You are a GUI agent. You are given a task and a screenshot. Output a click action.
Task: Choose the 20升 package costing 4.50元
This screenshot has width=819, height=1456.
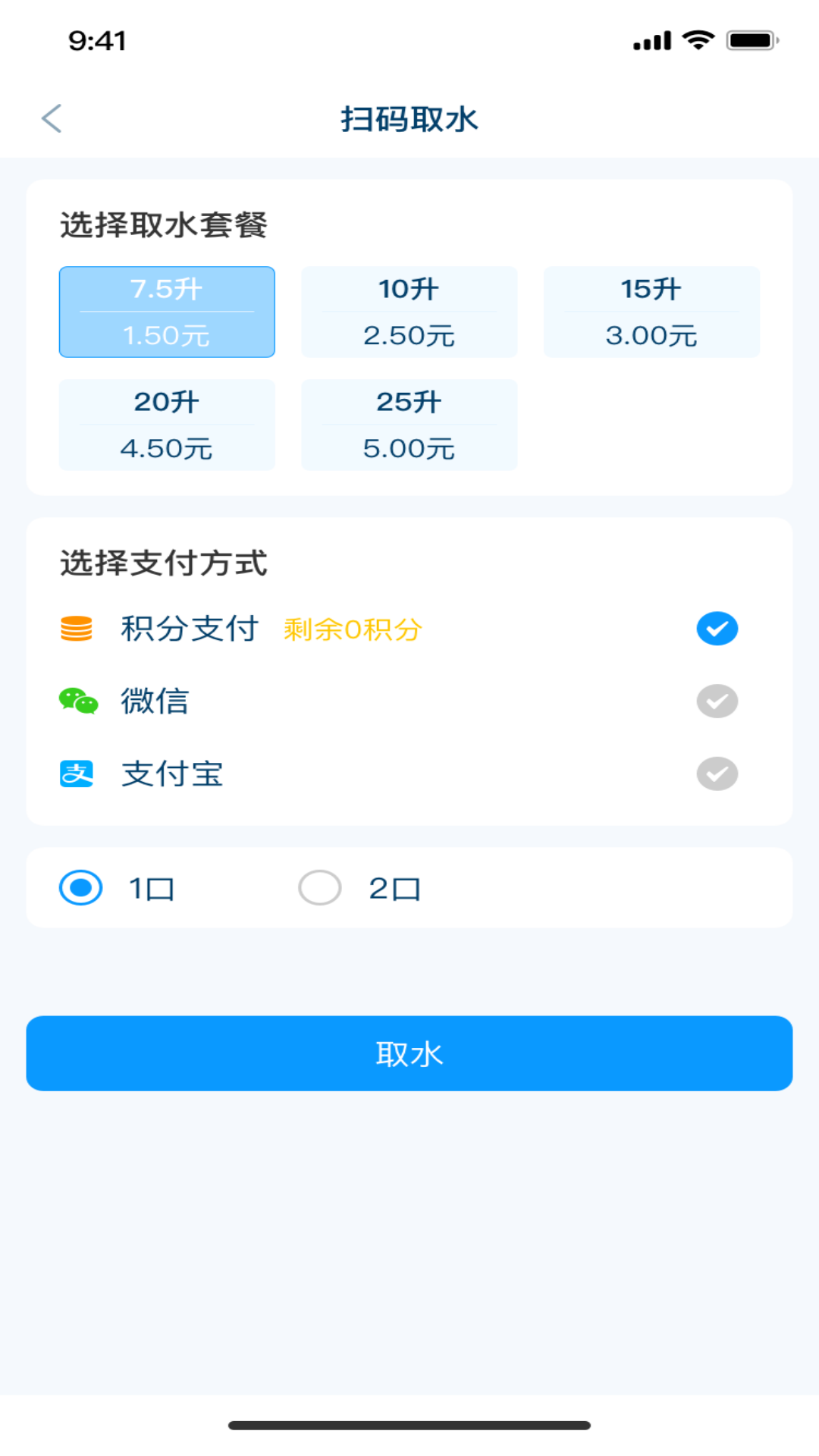coord(166,425)
